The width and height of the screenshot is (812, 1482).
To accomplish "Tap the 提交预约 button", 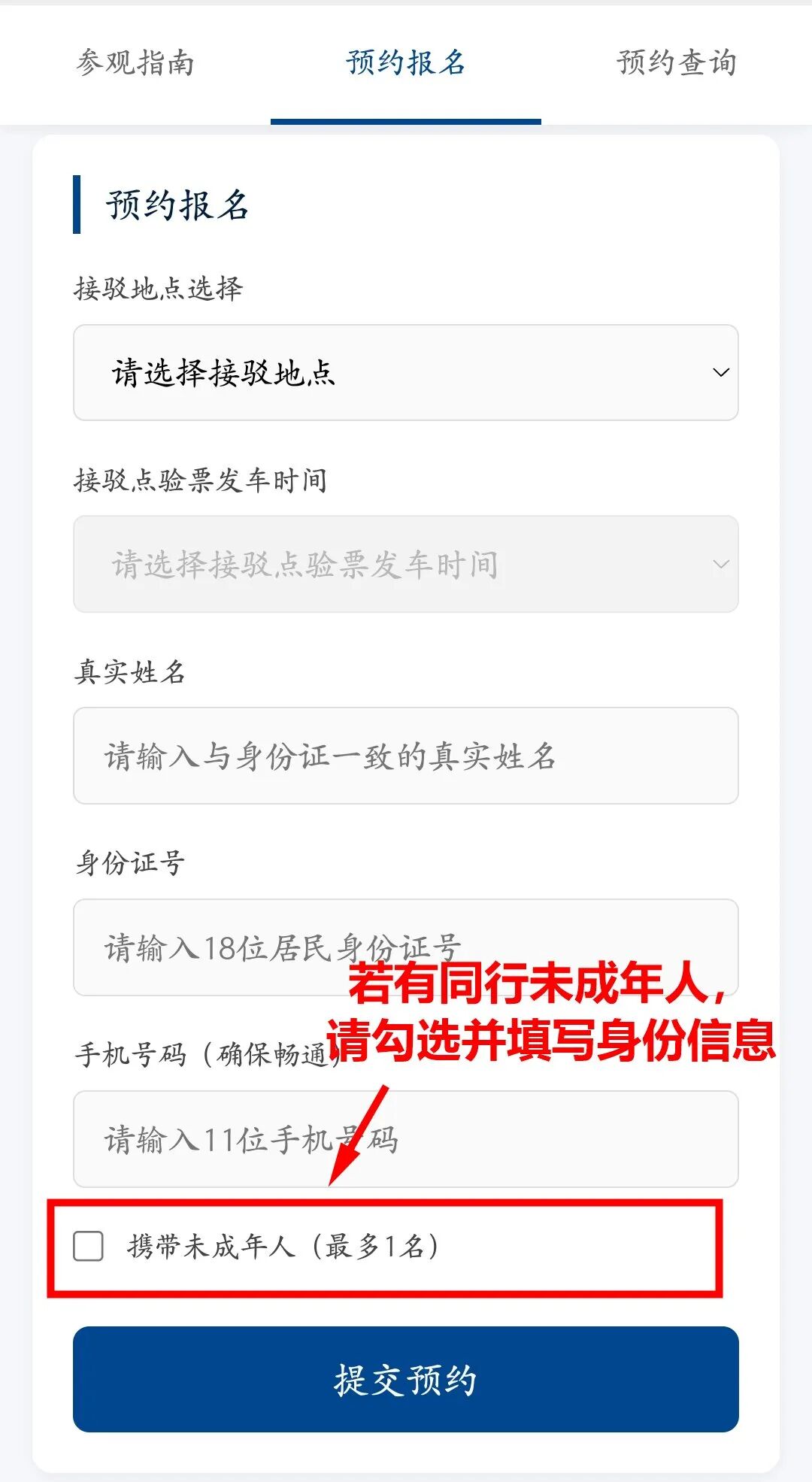I will tap(406, 1379).
